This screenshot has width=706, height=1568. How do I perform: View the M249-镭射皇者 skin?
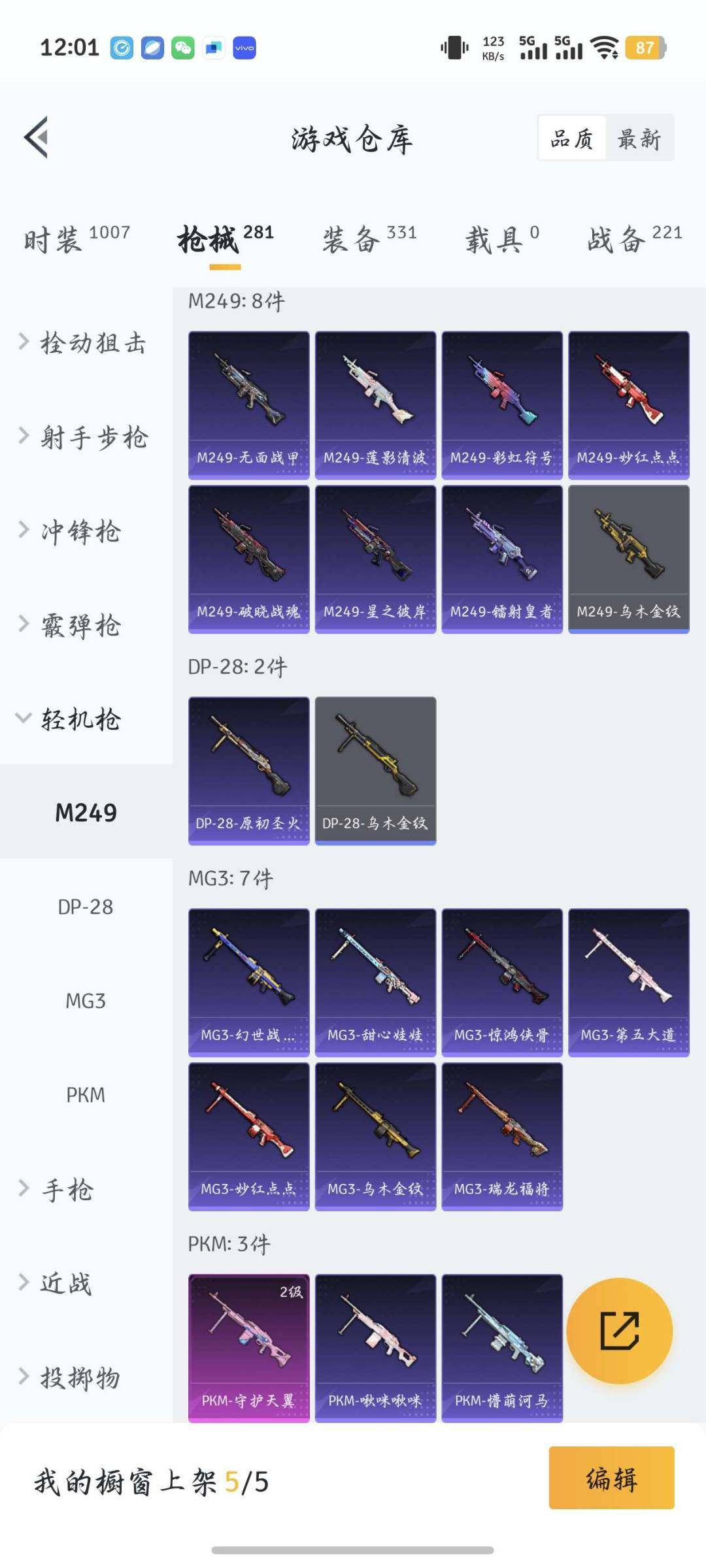[501, 559]
